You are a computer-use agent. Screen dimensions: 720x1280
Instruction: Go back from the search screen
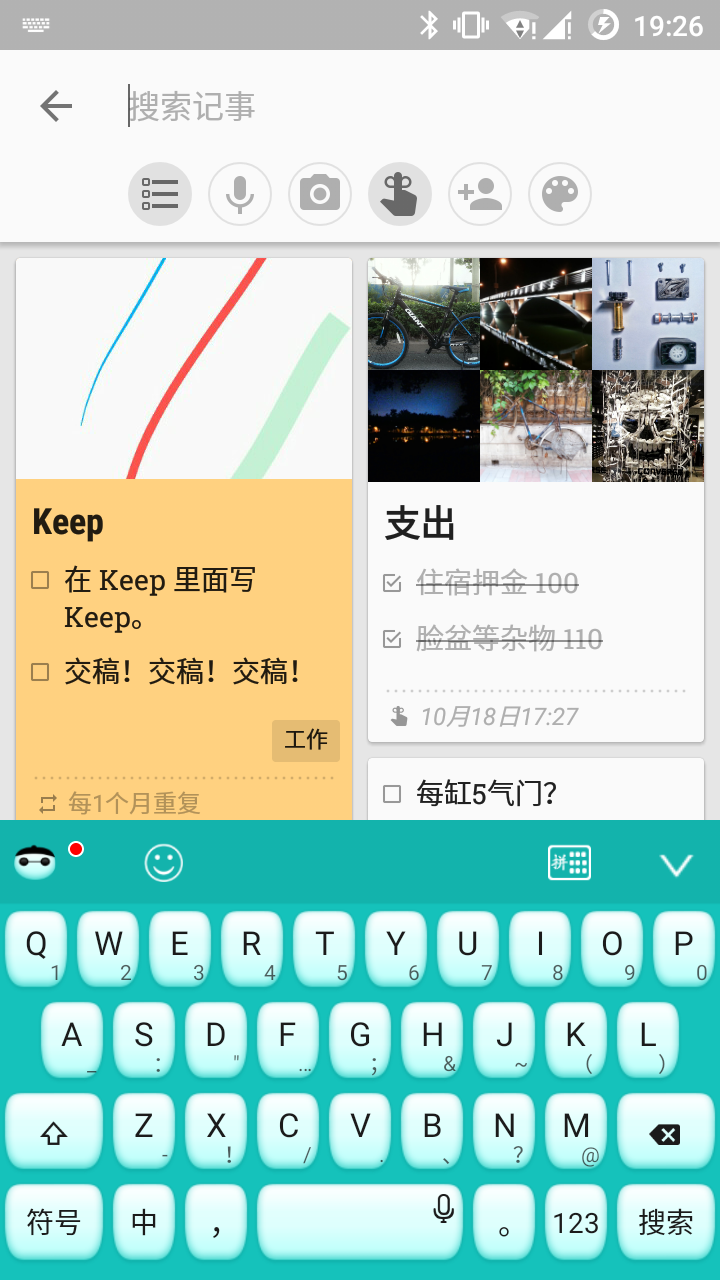pyautogui.click(x=56, y=106)
